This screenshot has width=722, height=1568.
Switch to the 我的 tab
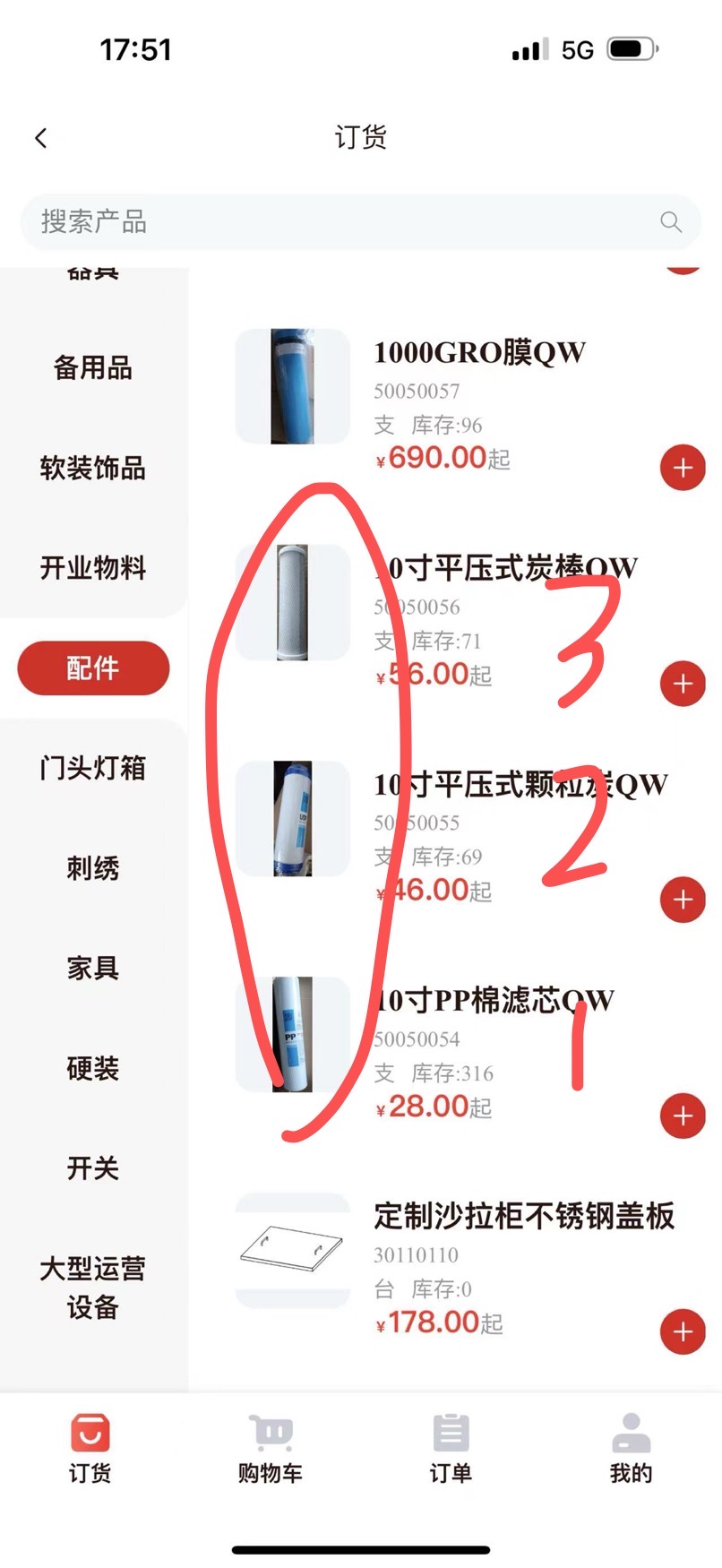[x=631, y=1448]
